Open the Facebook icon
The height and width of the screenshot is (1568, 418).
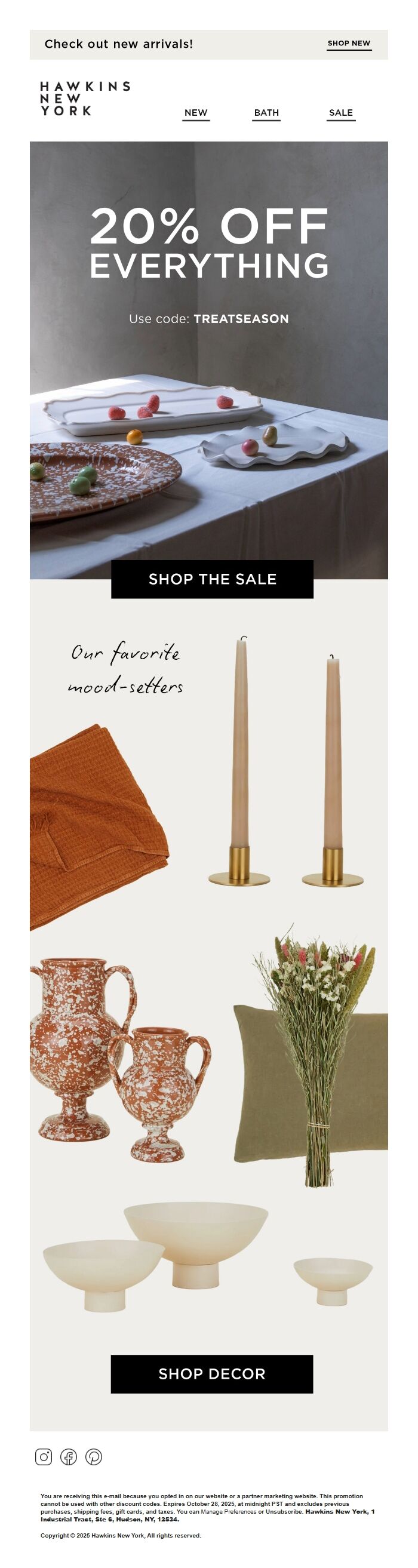(x=69, y=1456)
